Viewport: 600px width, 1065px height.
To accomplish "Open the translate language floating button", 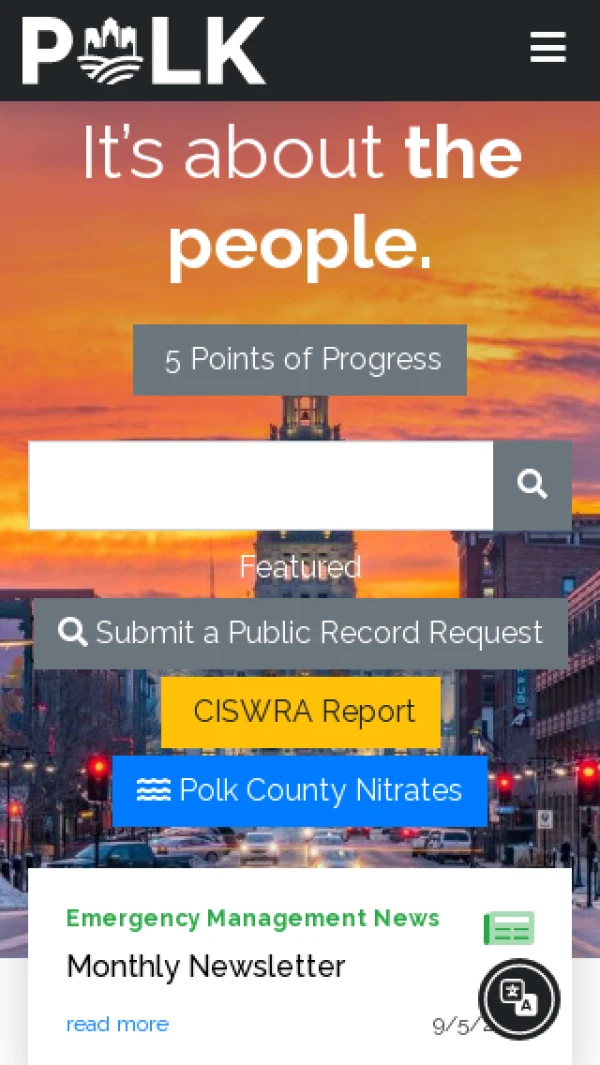I will 519,999.
